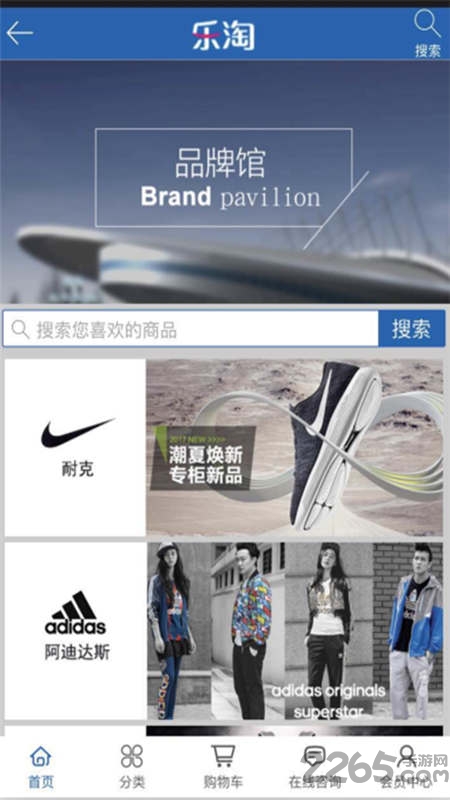450x800 pixels.
Task: Open the 品牌馆 Brand pavilion banner
Action: point(225,182)
